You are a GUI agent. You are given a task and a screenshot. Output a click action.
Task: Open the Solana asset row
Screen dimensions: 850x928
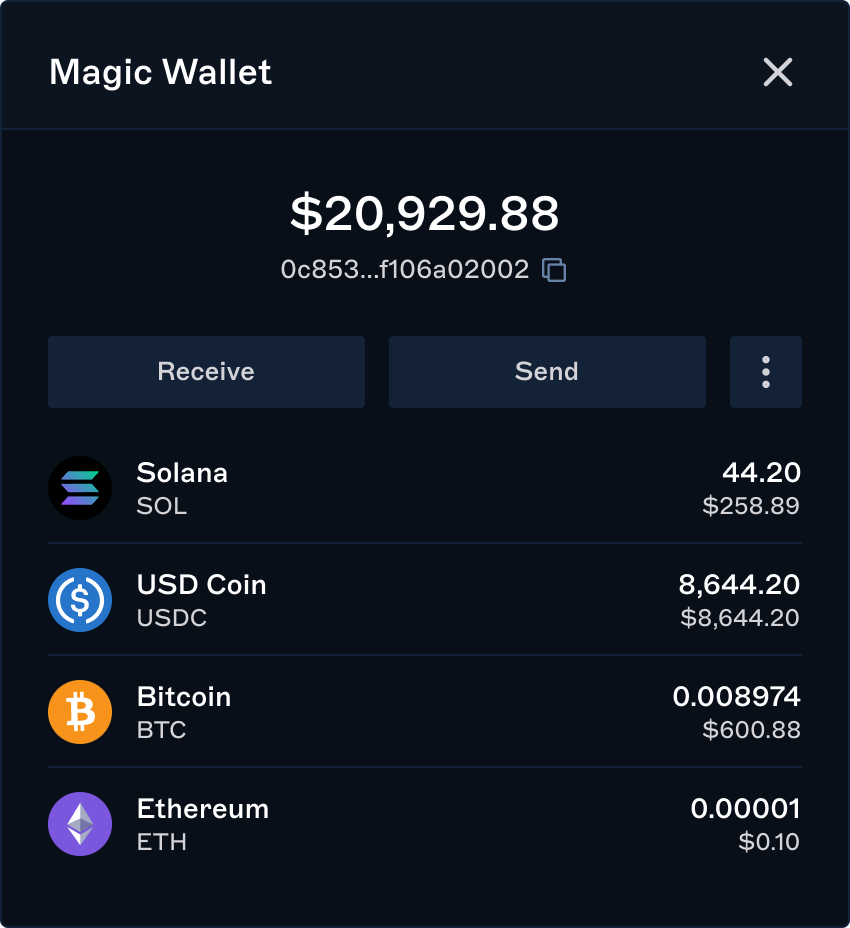424,488
